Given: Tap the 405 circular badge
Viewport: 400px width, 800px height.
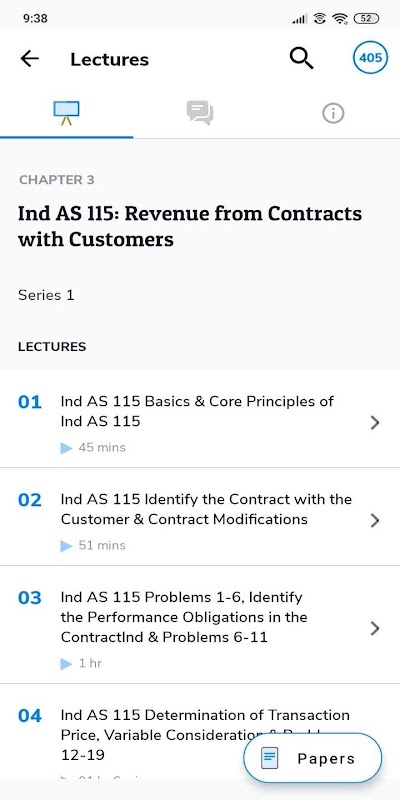Looking at the screenshot, I should tap(370, 58).
